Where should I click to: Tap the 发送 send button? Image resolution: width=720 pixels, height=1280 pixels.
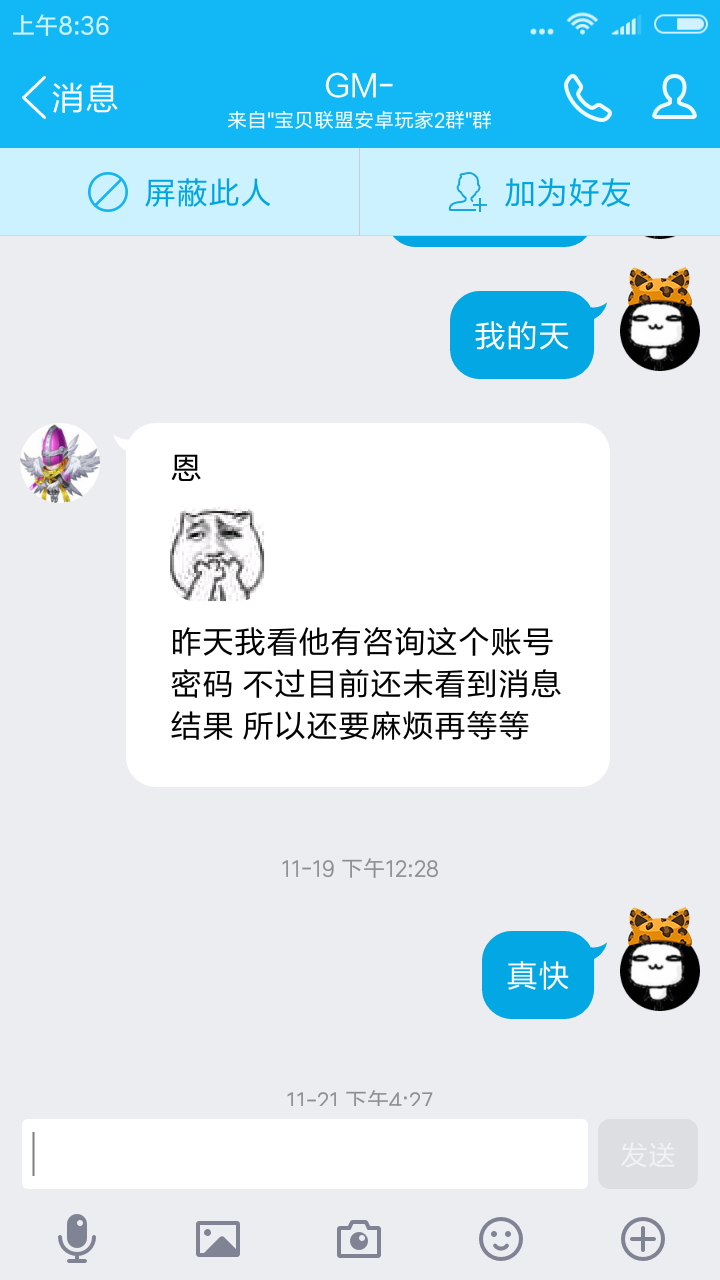click(x=647, y=1154)
